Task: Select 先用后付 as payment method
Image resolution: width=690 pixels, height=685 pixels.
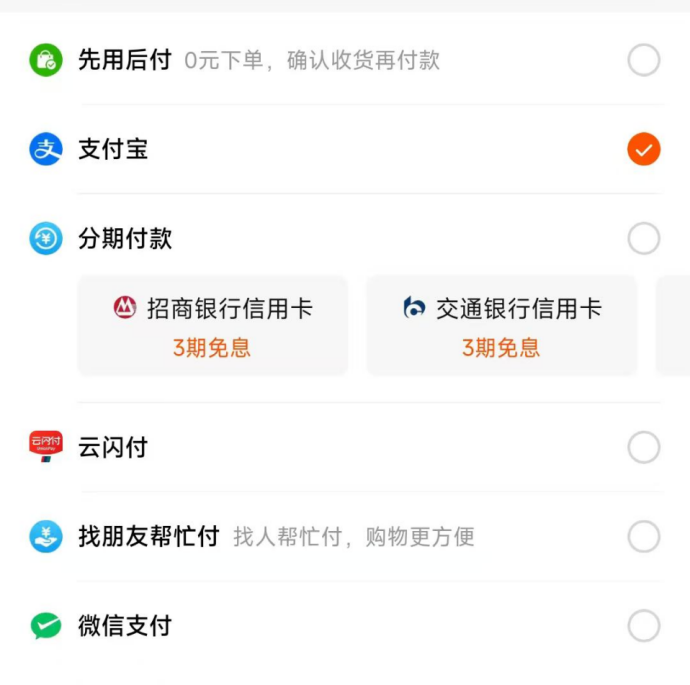Action: tap(643, 60)
